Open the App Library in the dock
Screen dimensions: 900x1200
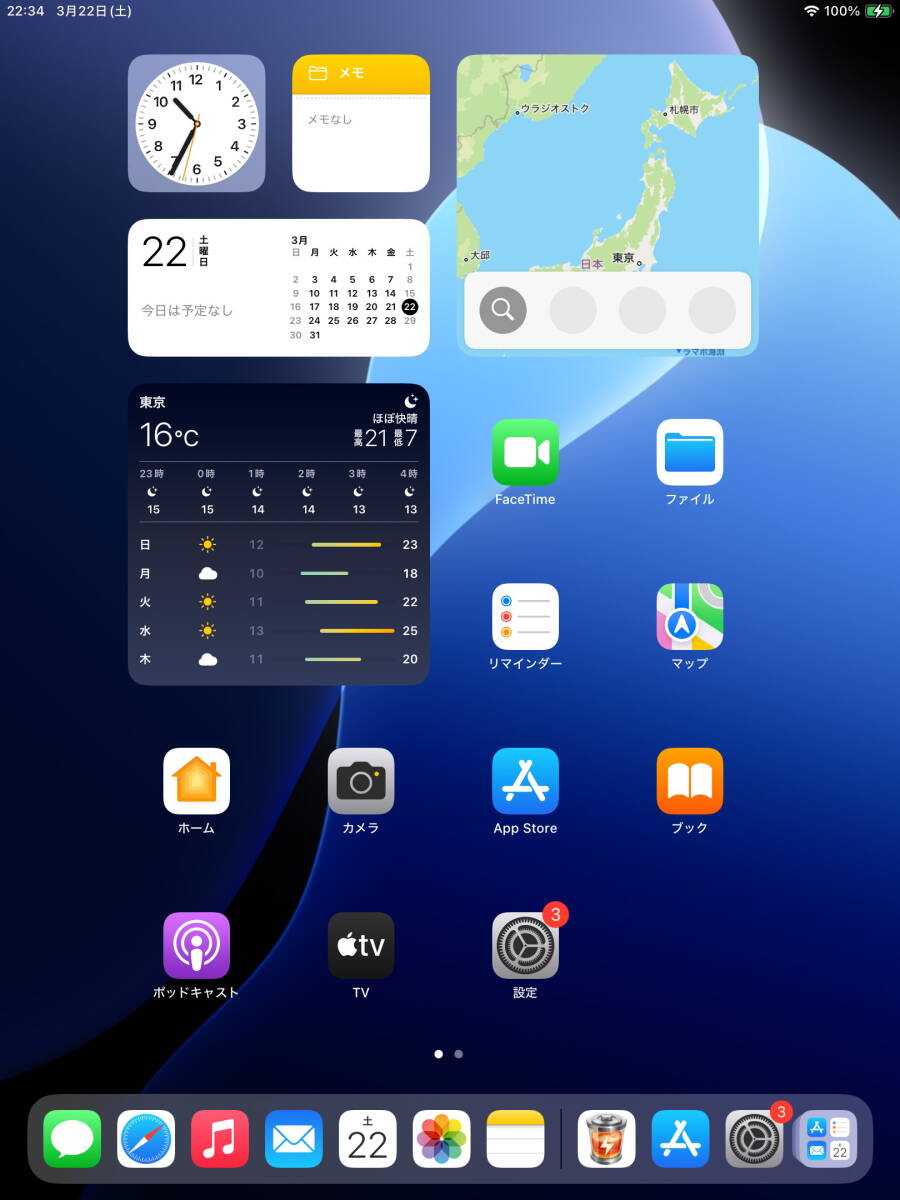click(x=828, y=1139)
